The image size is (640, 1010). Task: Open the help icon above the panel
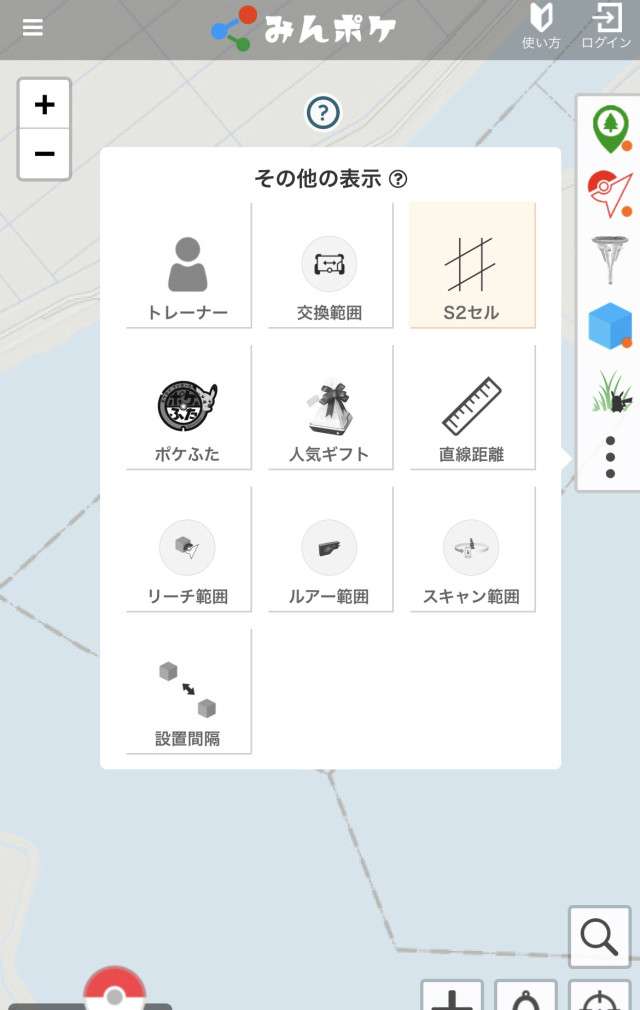pos(322,112)
